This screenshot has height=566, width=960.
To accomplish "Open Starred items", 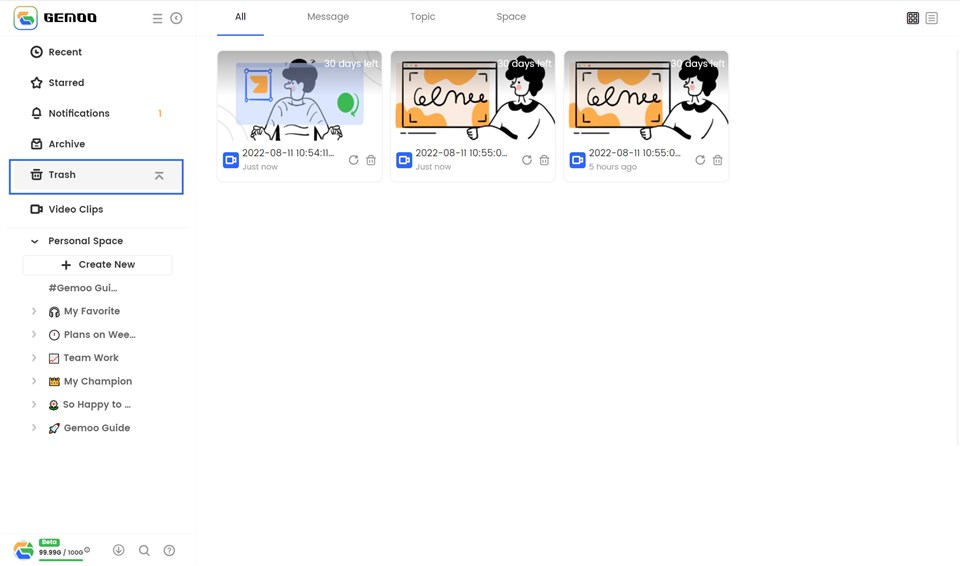I will (x=66, y=83).
